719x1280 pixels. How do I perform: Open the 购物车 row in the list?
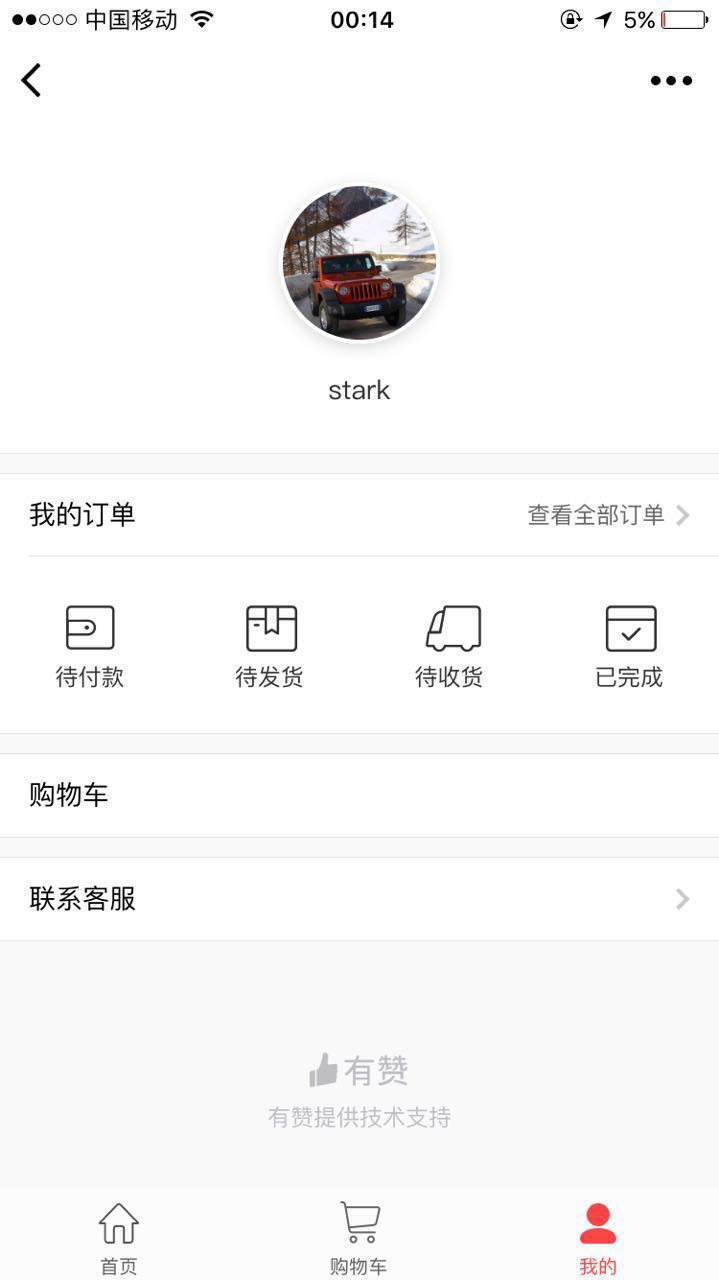359,795
